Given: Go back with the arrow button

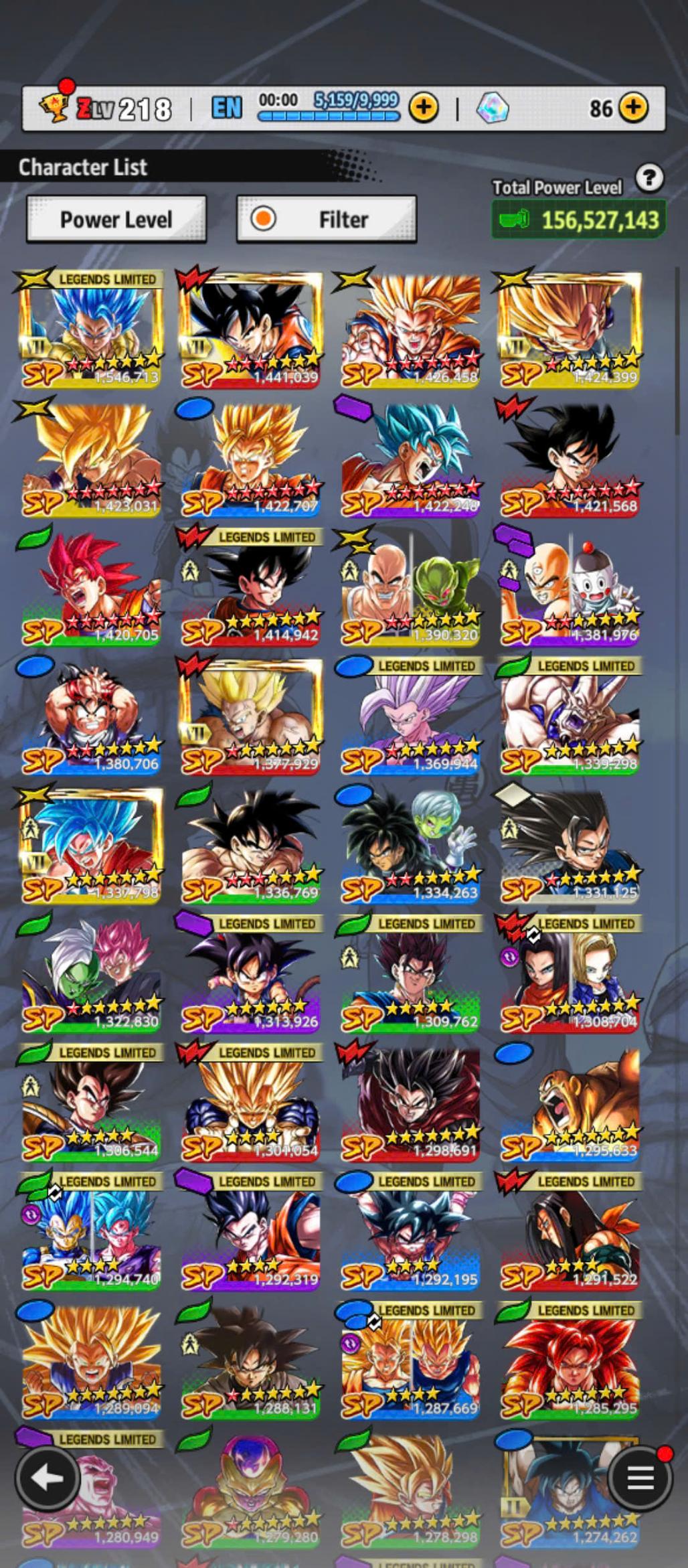Looking at the screenshot, I should [x=46, y=1478].
